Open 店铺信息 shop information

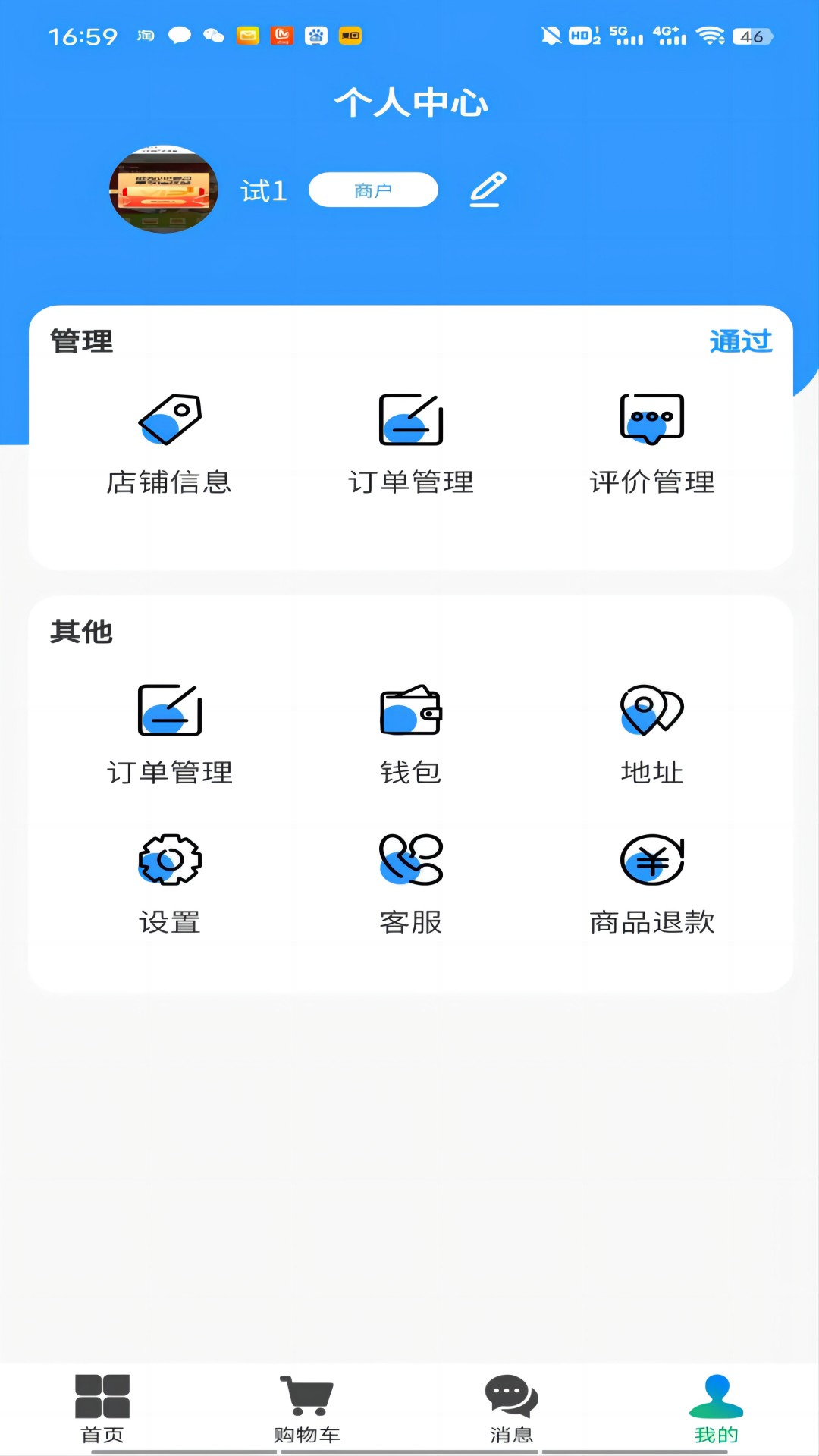pos(169,444)
